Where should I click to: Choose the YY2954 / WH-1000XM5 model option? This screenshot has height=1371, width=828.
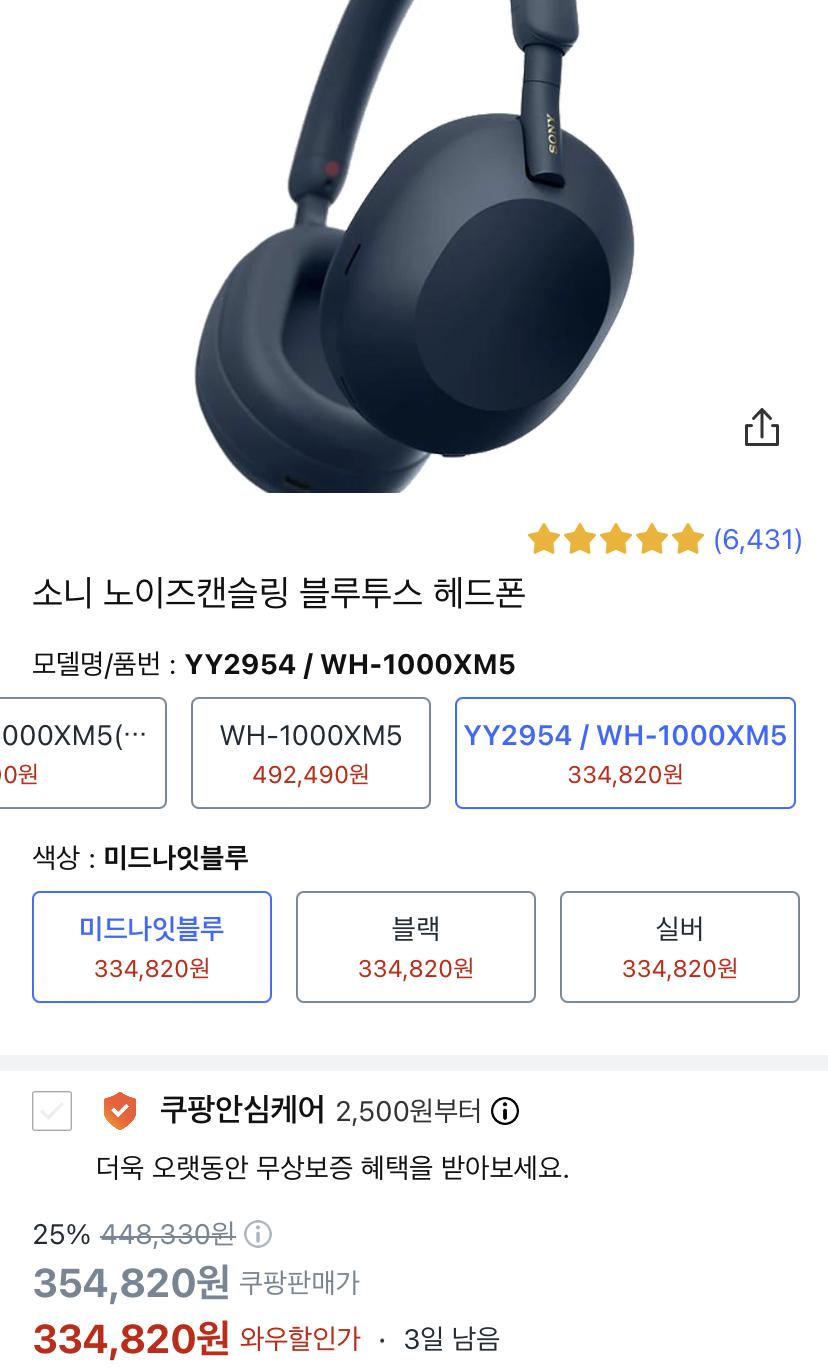tap(625, 753)
